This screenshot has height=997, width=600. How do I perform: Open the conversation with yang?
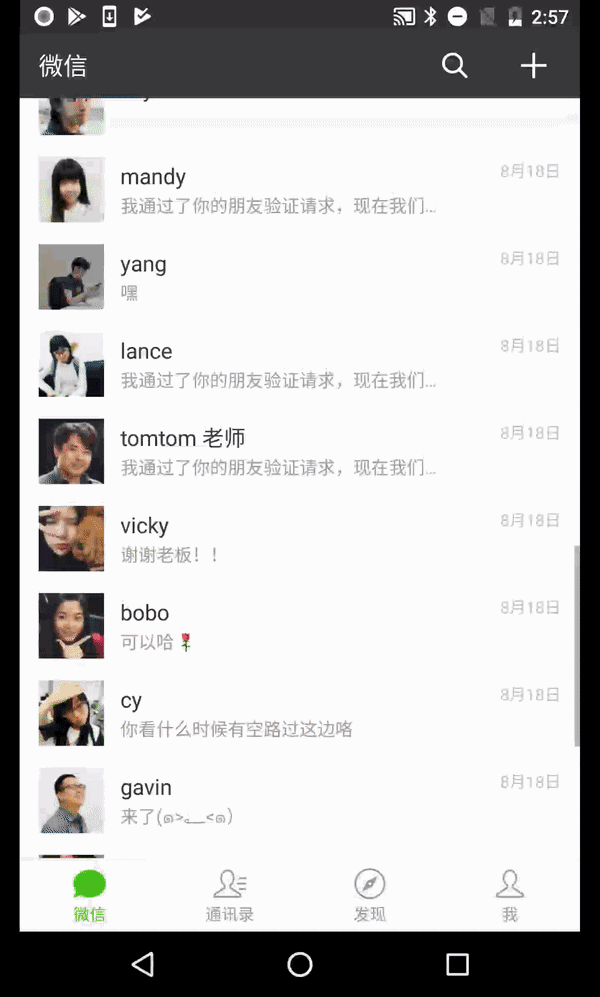coord(300,277)
